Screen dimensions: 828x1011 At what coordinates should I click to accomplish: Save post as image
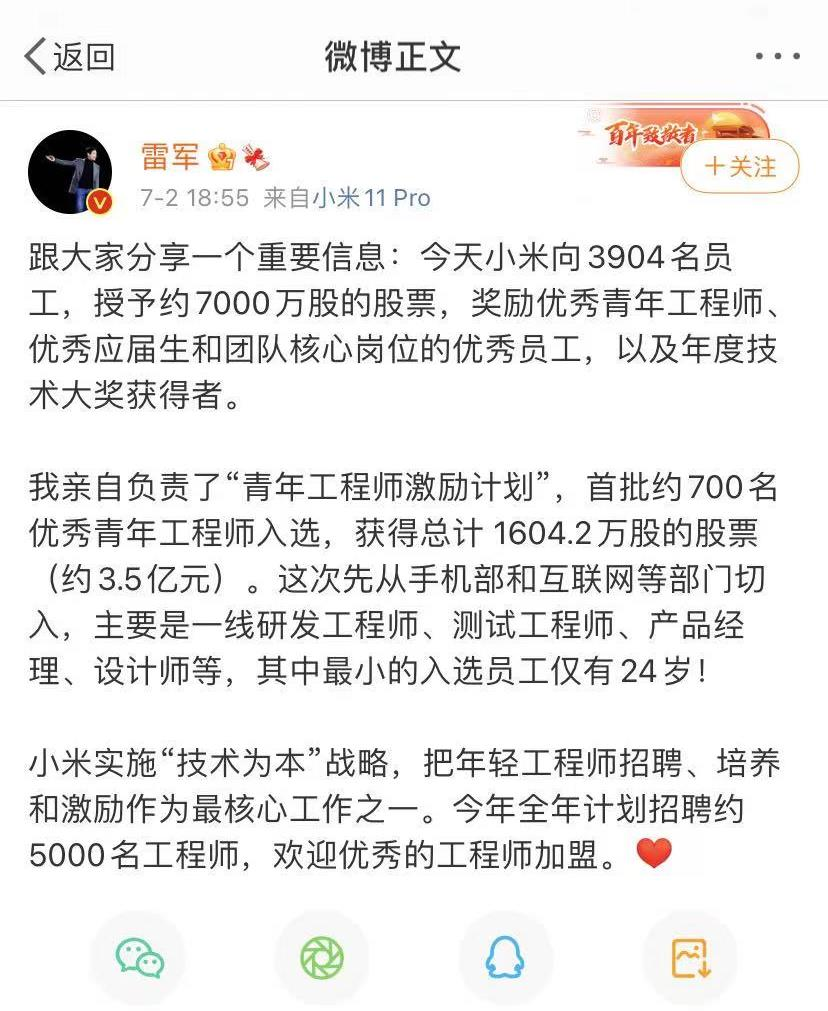690,958
